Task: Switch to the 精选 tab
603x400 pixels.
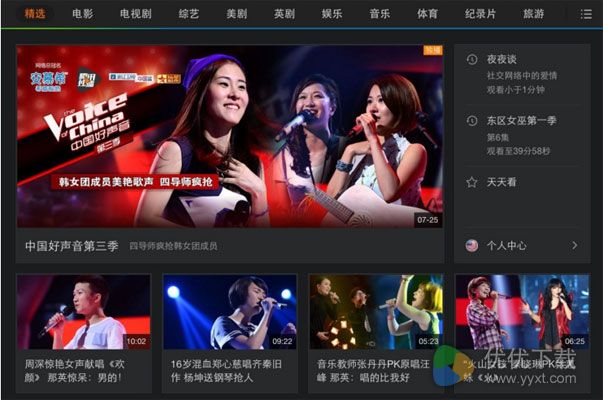Action: click(35, 14)
